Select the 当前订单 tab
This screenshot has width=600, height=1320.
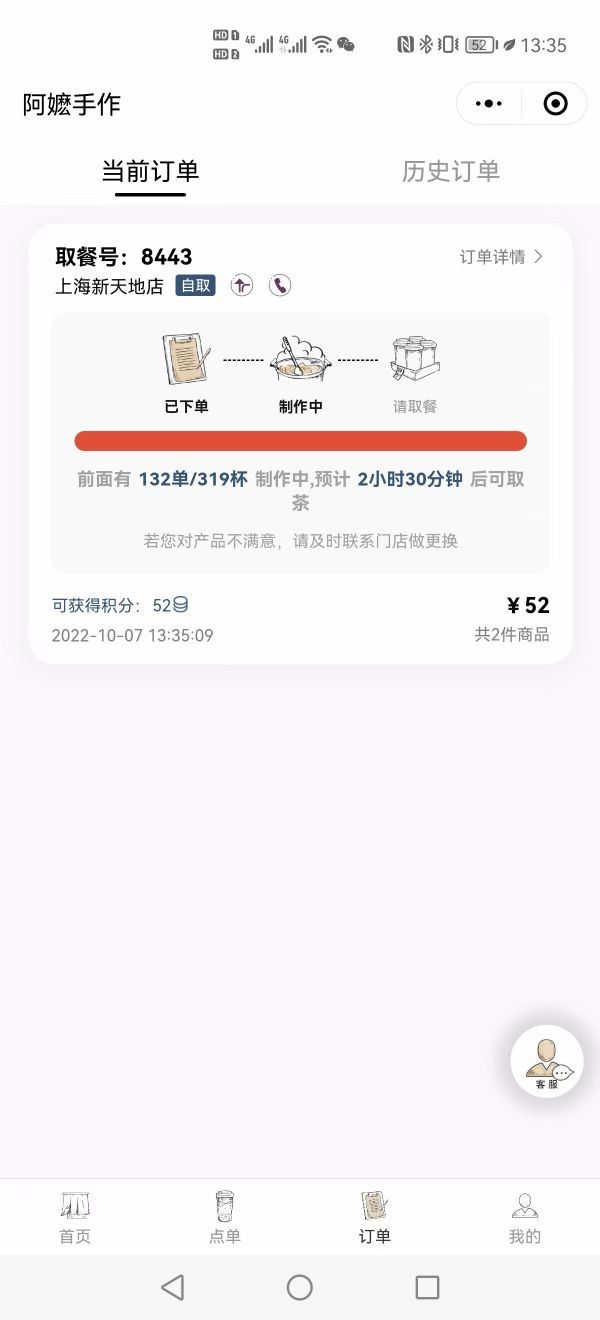coord(150,171)
